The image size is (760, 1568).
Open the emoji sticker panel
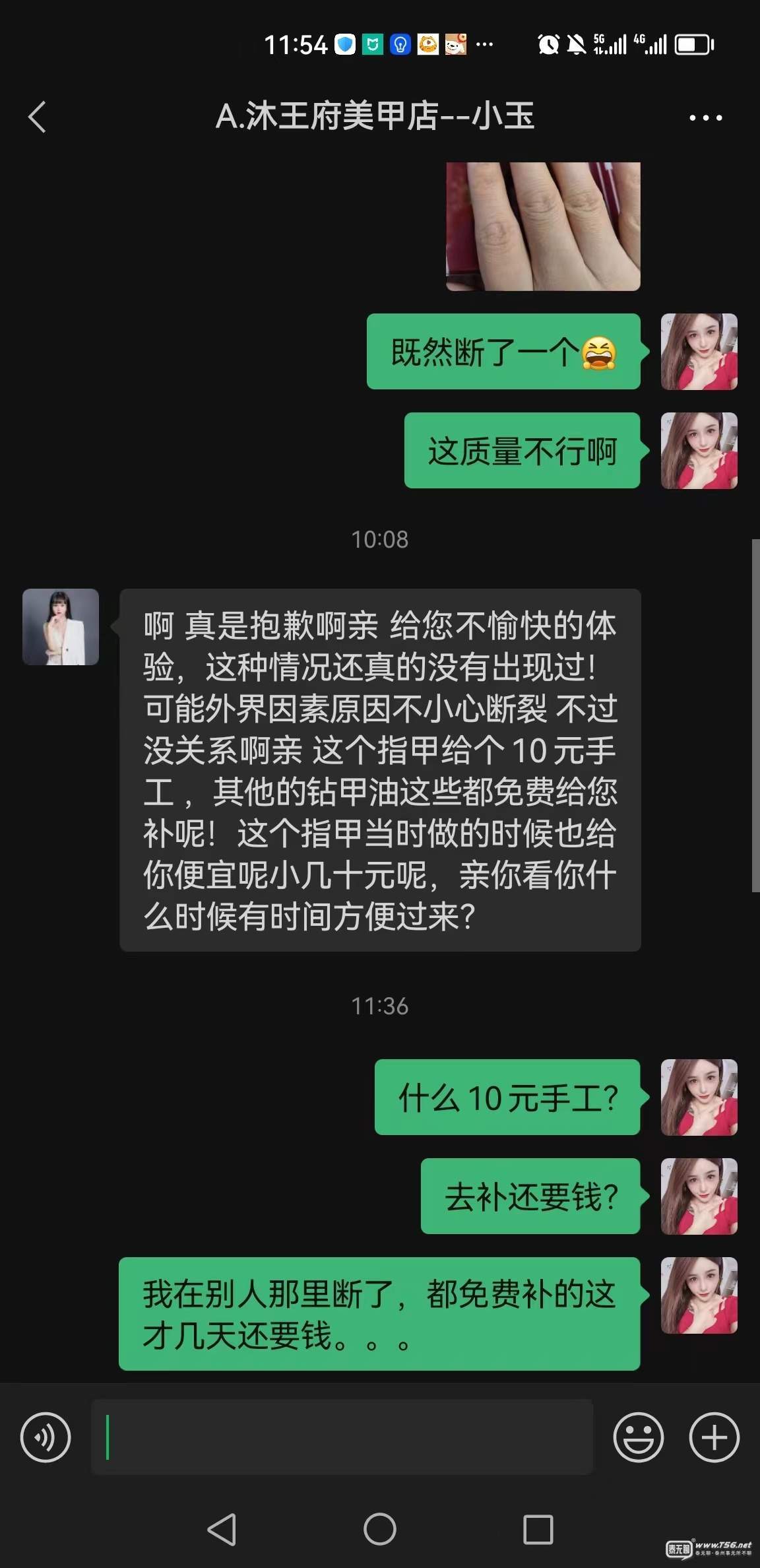(638, 1437)
